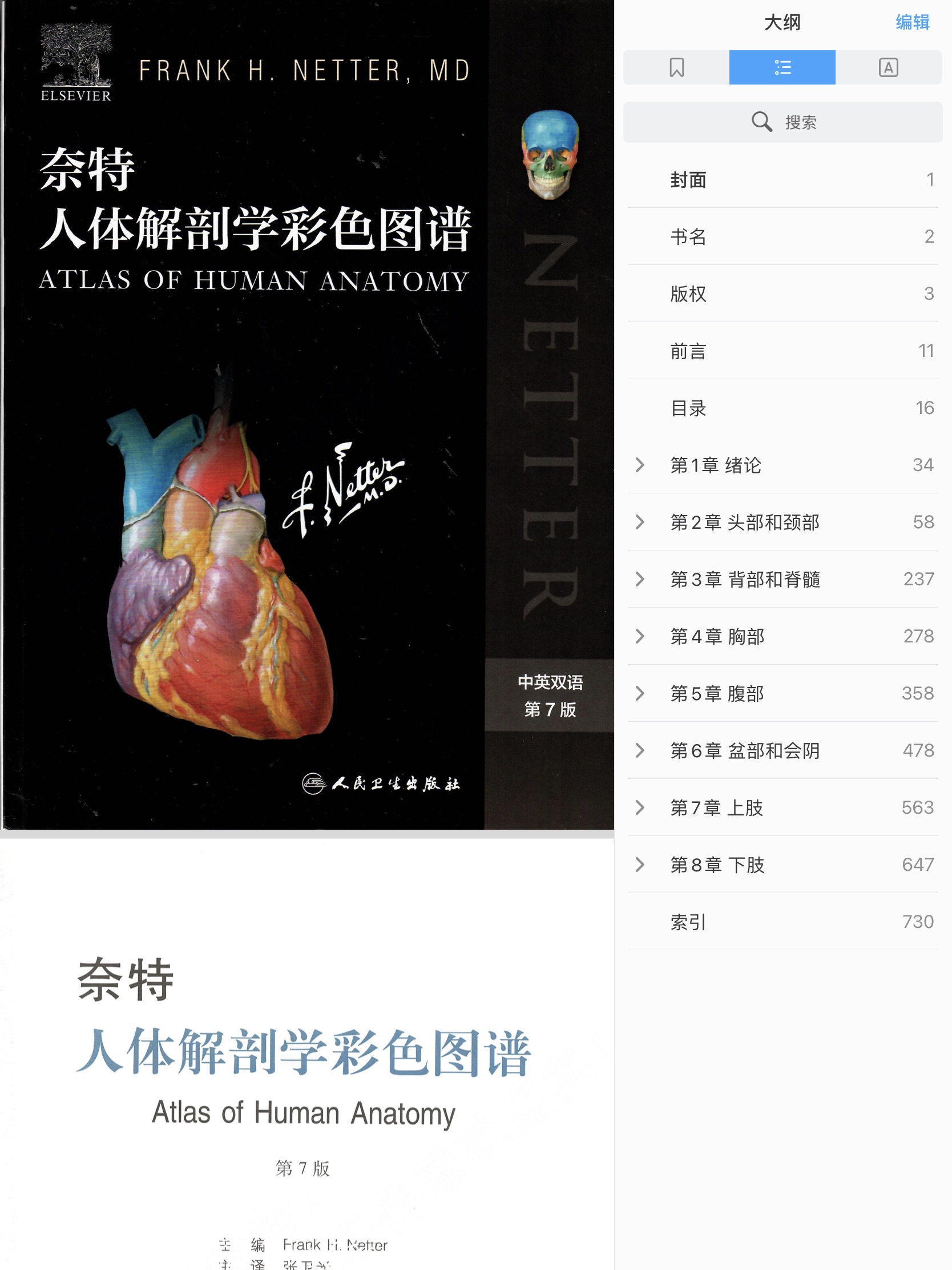
Task: Open the 搜索 search field
Action: (x=782, y=122)
